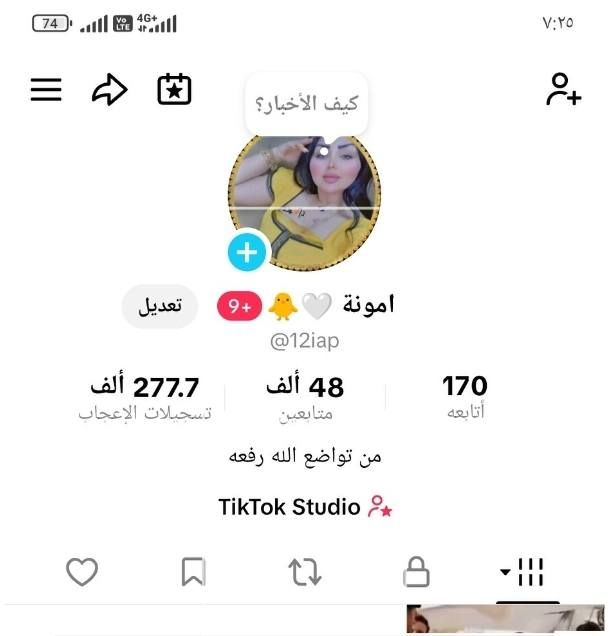View the 277.7 ألف likes count
Viewport: 609px width, 636px height.
145,397
